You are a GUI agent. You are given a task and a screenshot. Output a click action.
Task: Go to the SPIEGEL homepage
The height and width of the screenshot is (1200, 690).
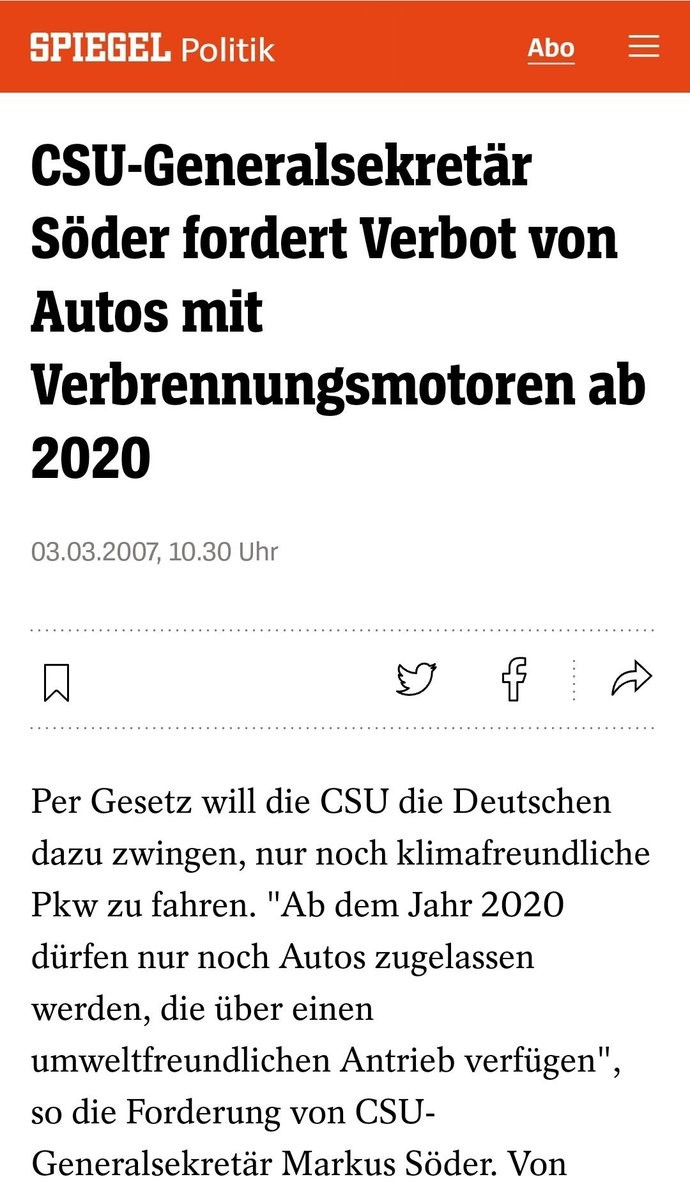coord(100,47)
